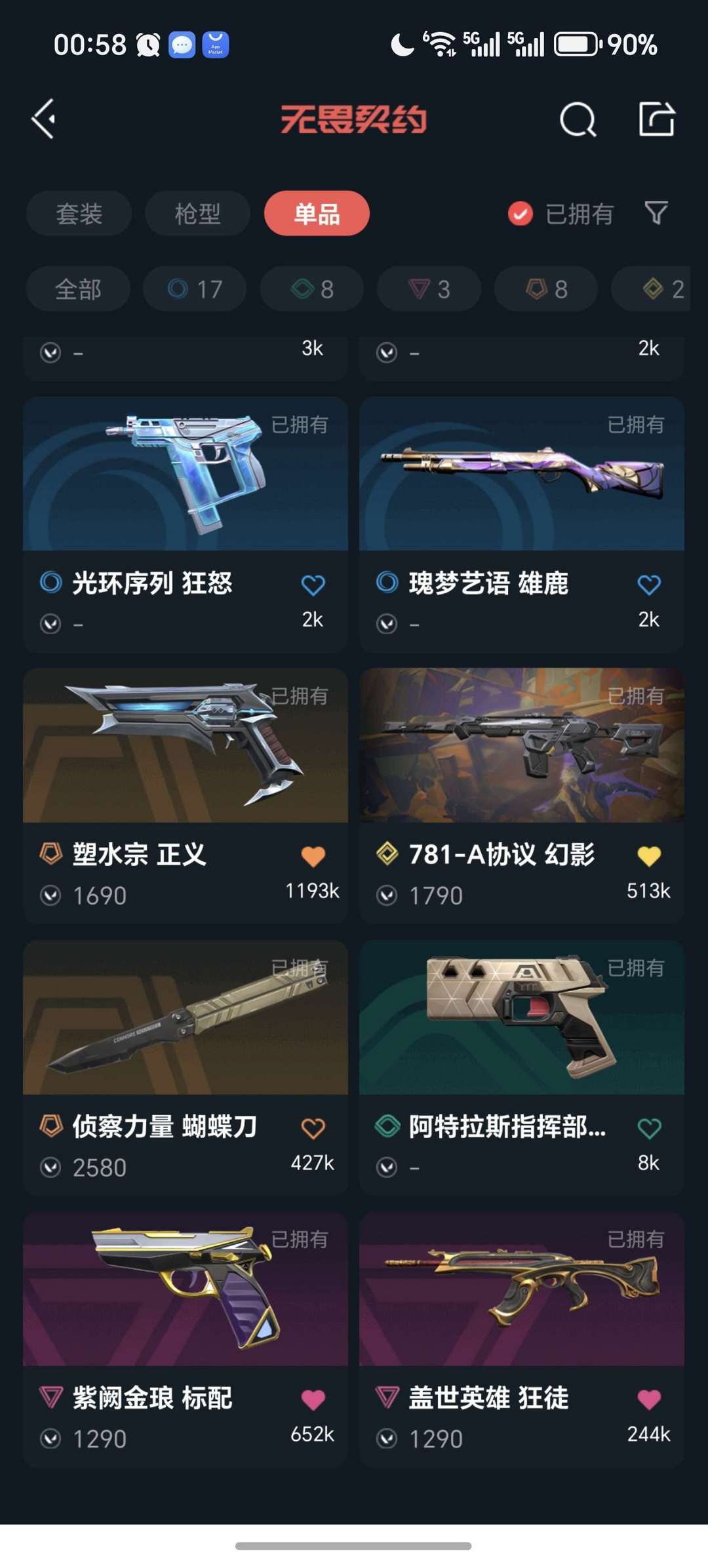Screen dimensions: 708x1568
Task: Filter by the blue tier chip showing 17
Action: pyautogui.click(x=195, y=289)
